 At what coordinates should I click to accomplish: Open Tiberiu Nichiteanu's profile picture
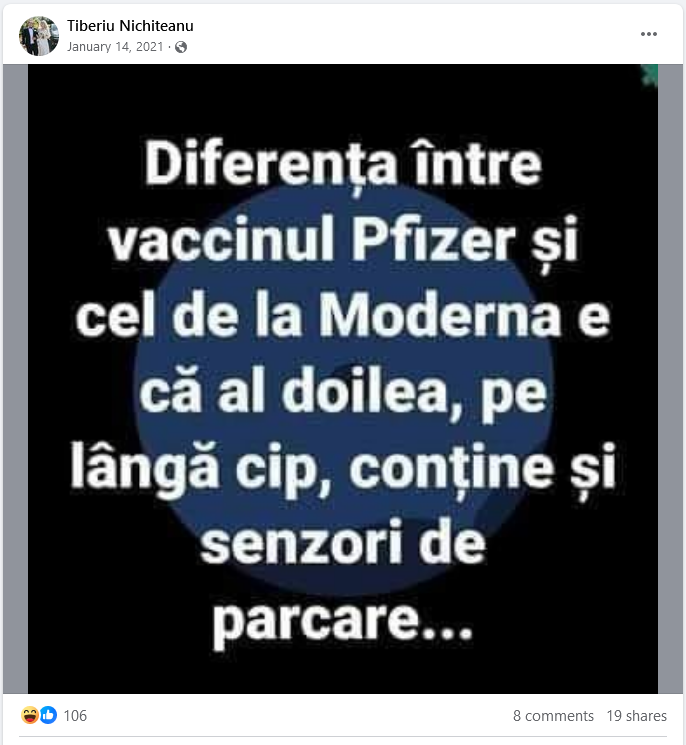[39, 36]
